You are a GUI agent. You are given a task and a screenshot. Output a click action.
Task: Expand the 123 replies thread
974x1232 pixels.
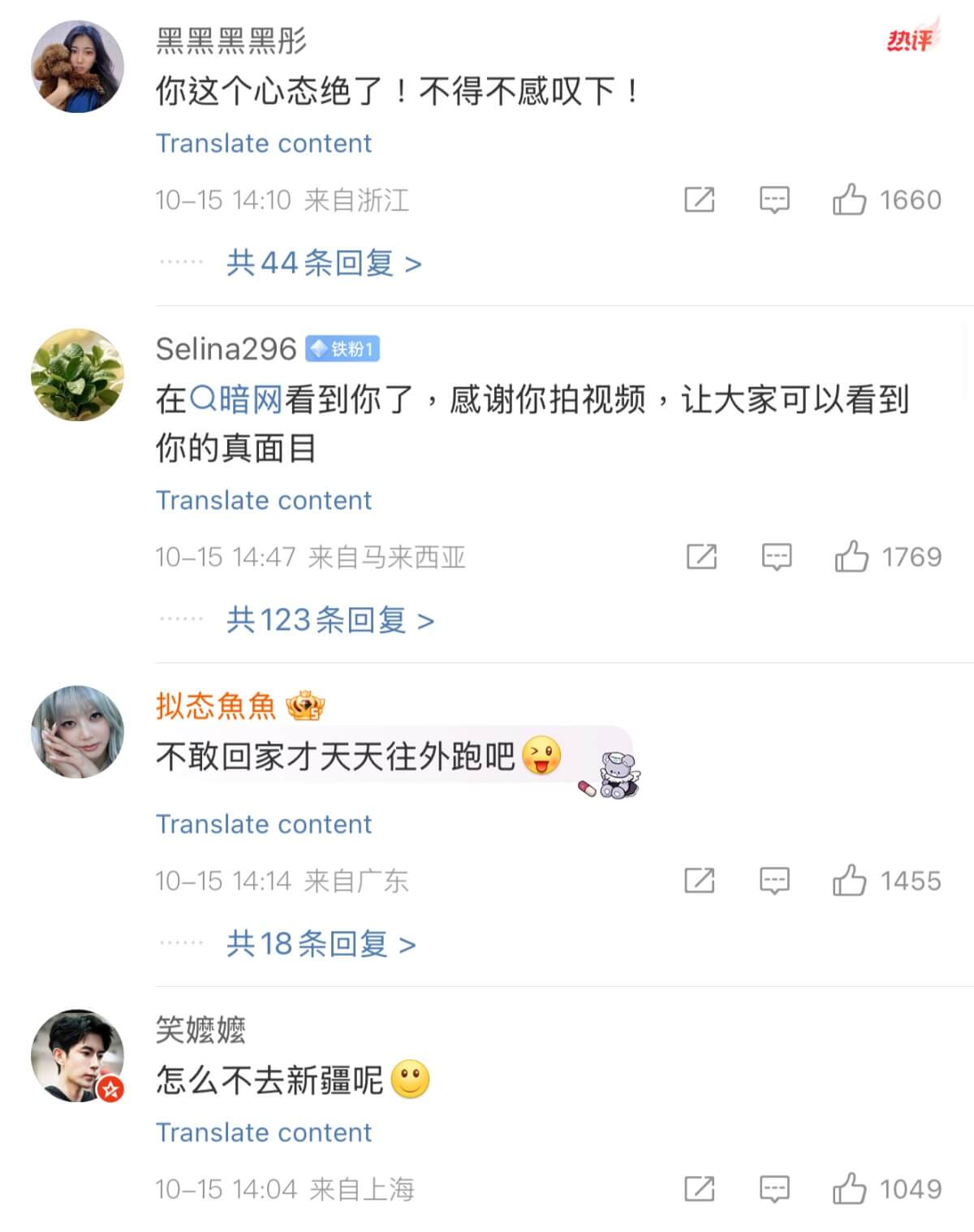(330, 620)
